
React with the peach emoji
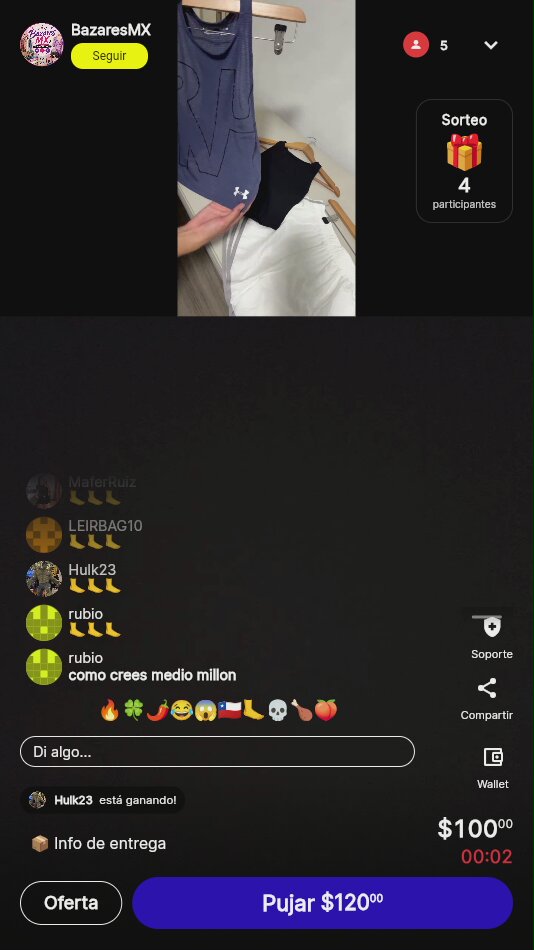click(325, 709)
